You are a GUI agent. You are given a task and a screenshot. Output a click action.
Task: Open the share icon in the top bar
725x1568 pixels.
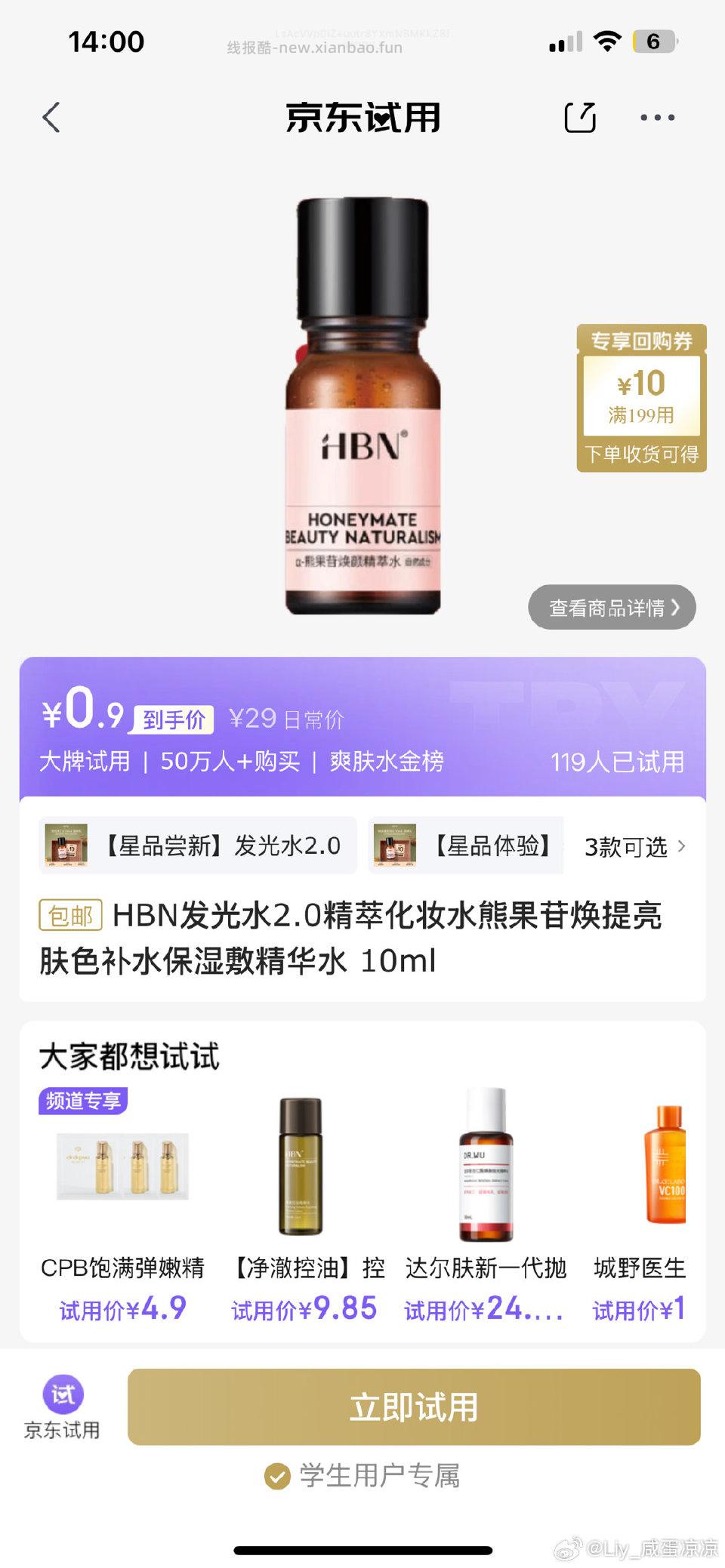click(580, 119)
